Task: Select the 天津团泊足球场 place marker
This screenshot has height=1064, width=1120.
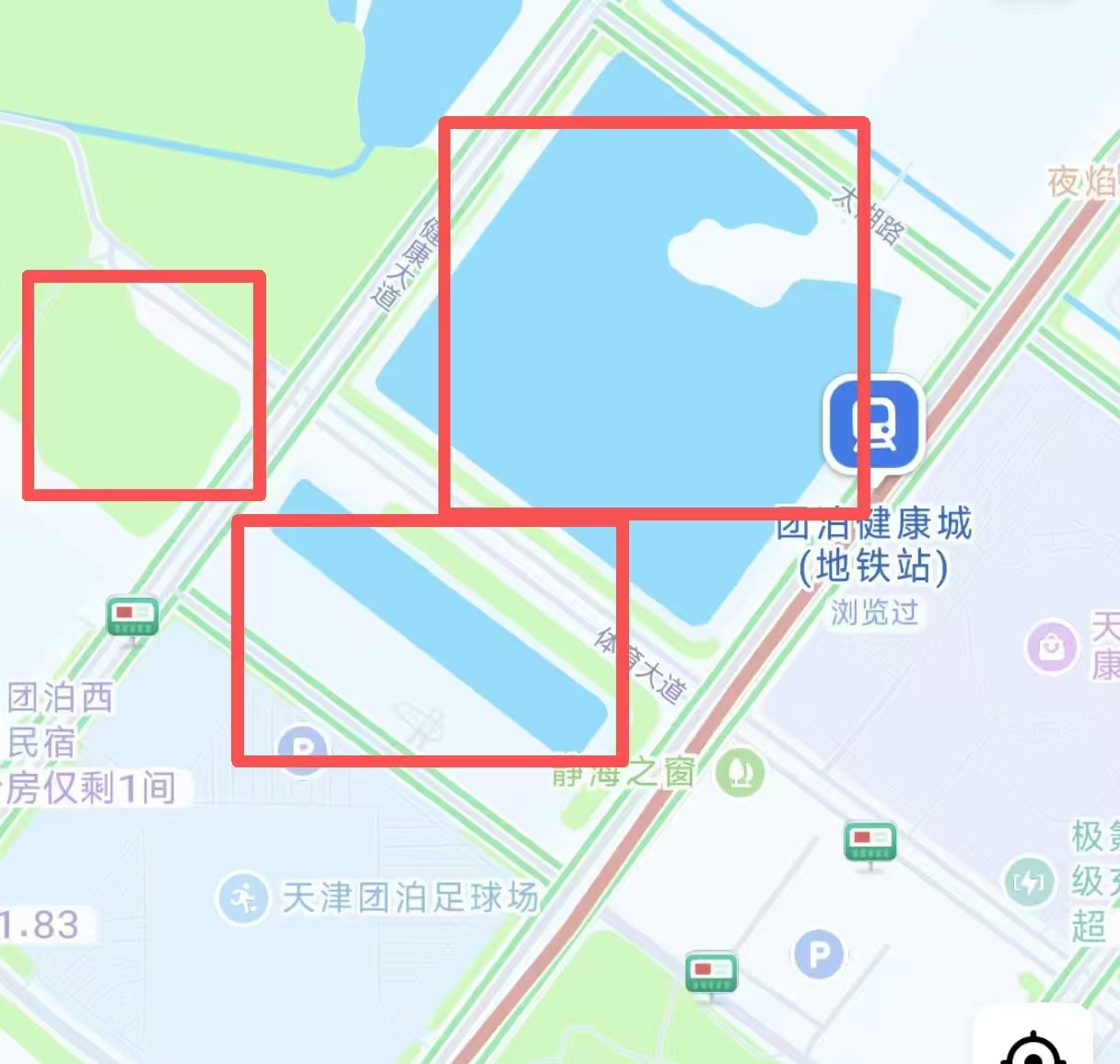Action: (243, 897)
